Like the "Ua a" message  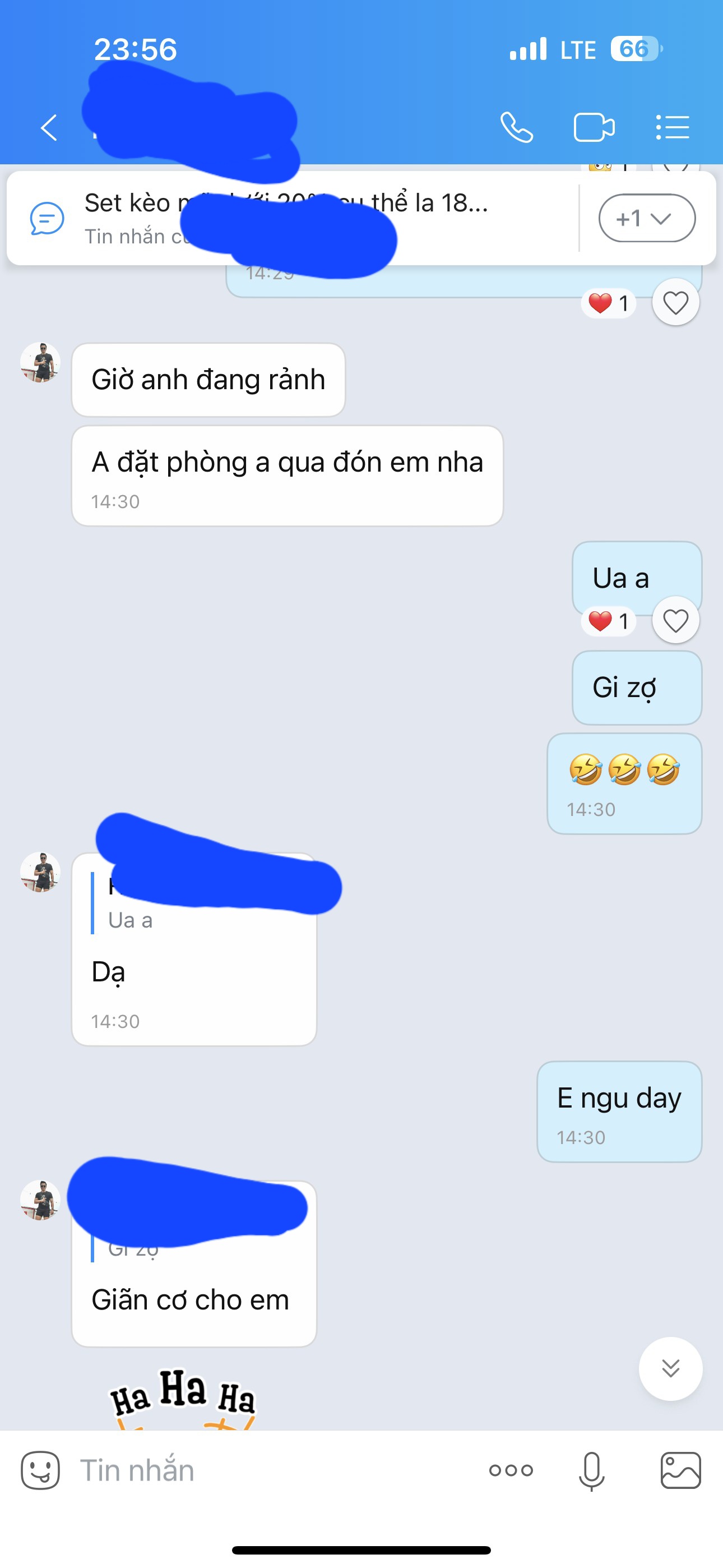(675, 621)
